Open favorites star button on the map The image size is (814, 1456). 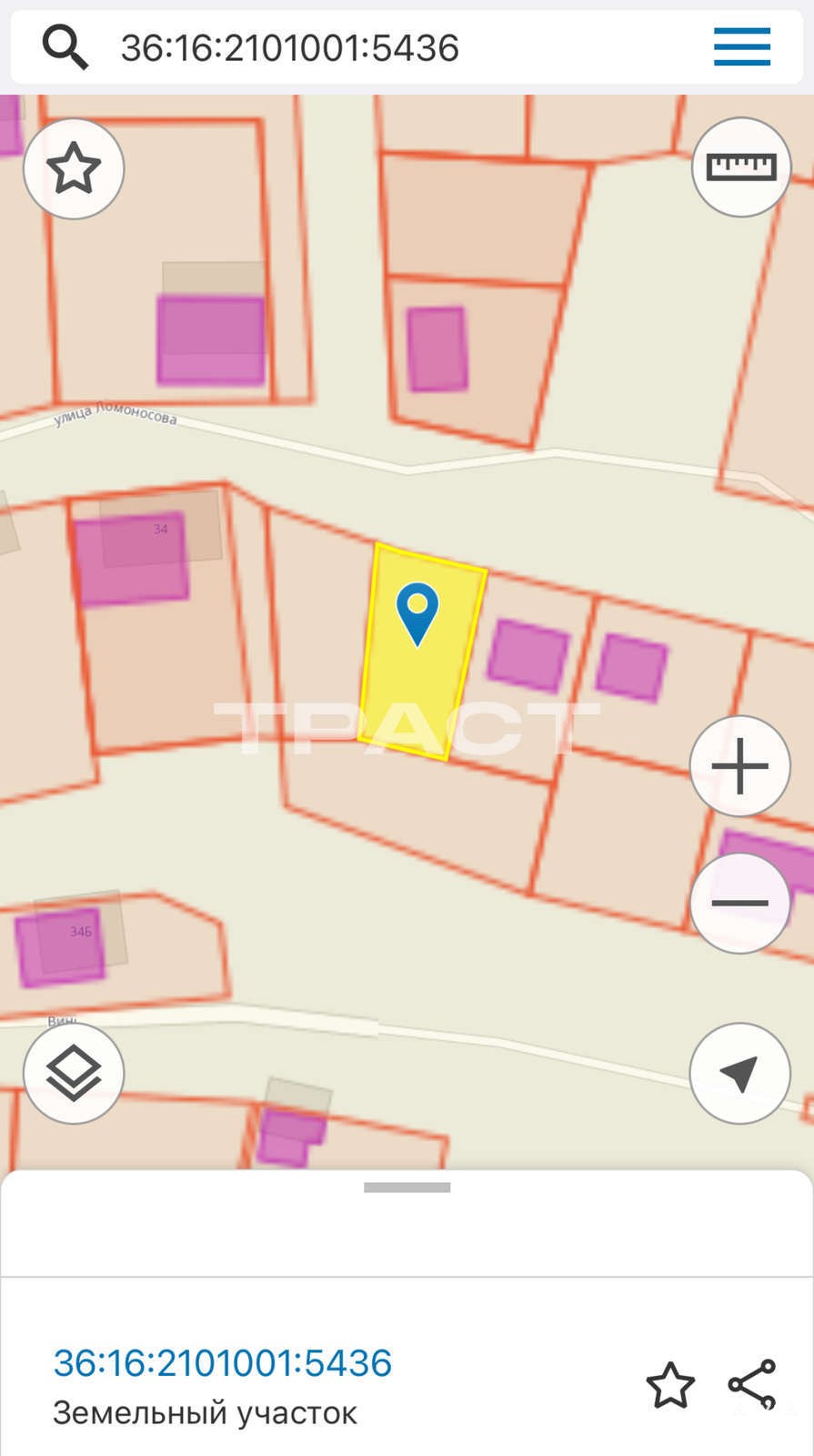[74, 168]
